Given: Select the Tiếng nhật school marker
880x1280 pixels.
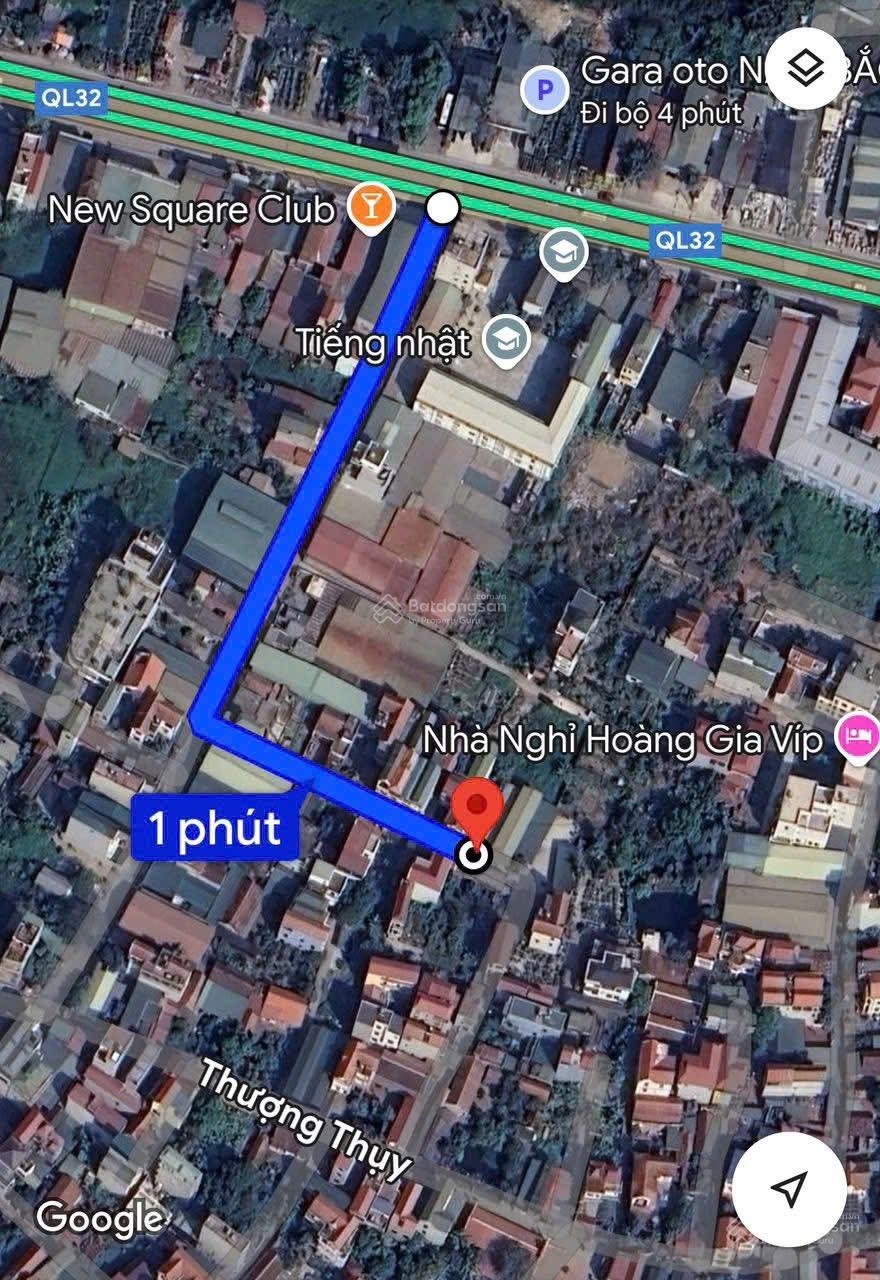Looking at the screenshot, I should point(505,342).
